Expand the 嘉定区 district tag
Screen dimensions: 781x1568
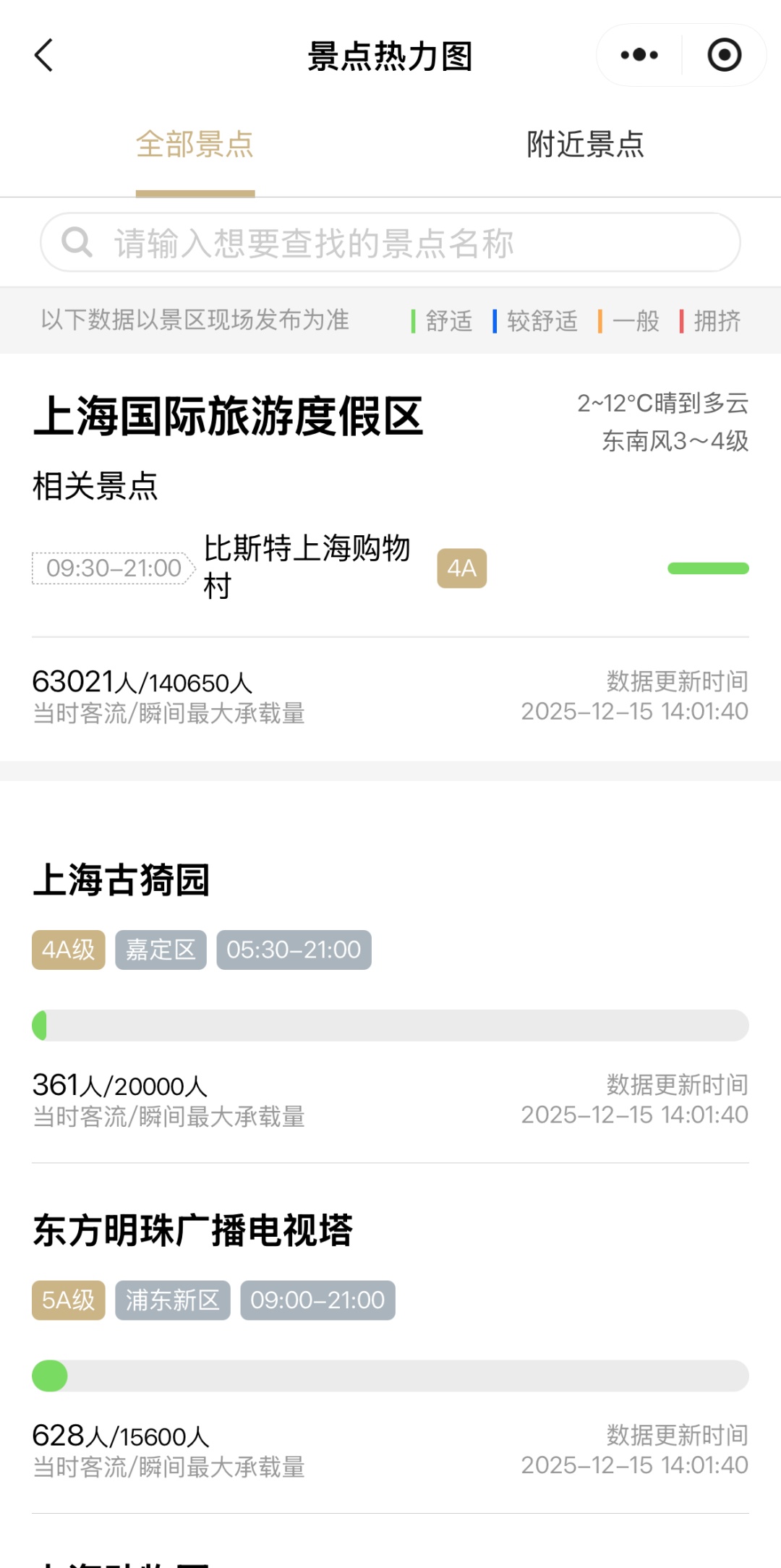pos(161,949)
